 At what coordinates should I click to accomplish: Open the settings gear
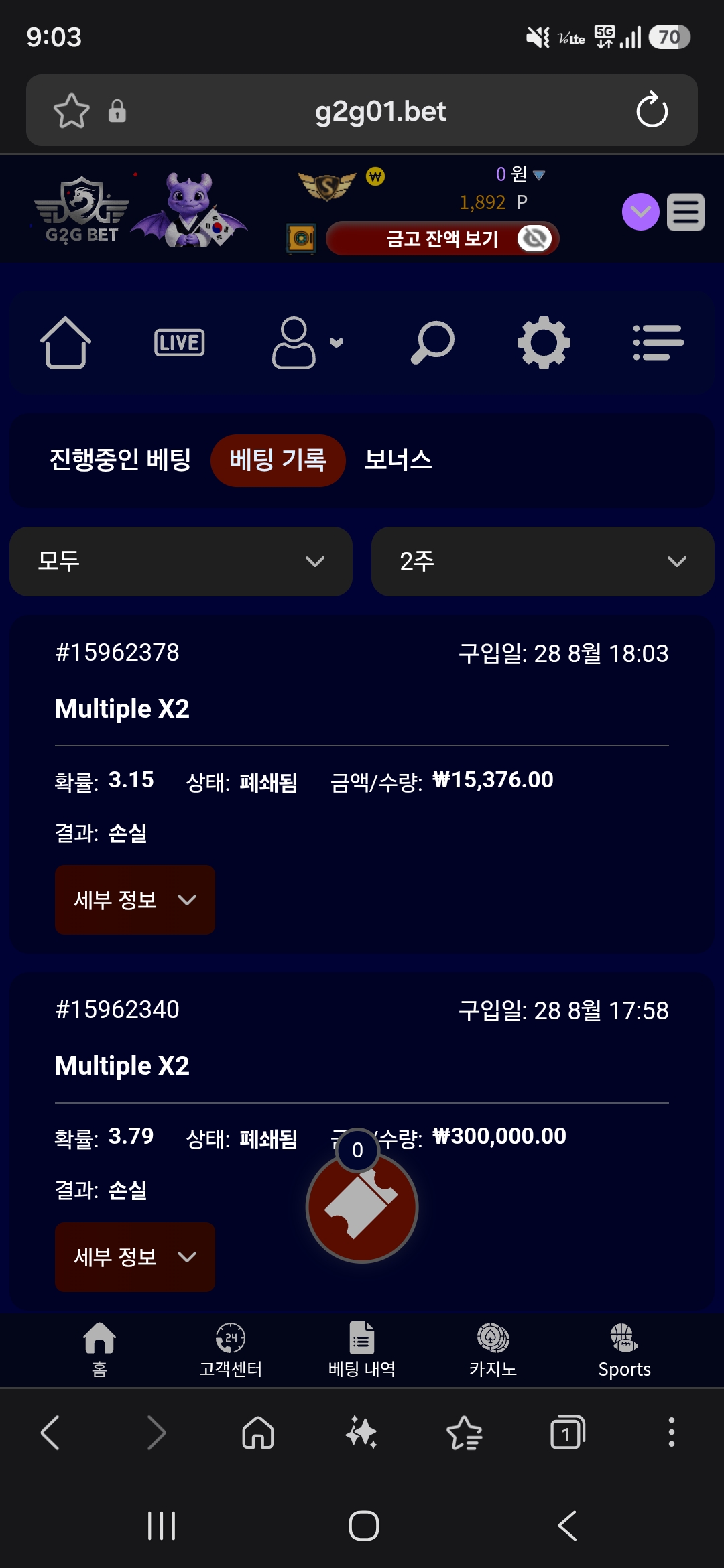(544, 342)
